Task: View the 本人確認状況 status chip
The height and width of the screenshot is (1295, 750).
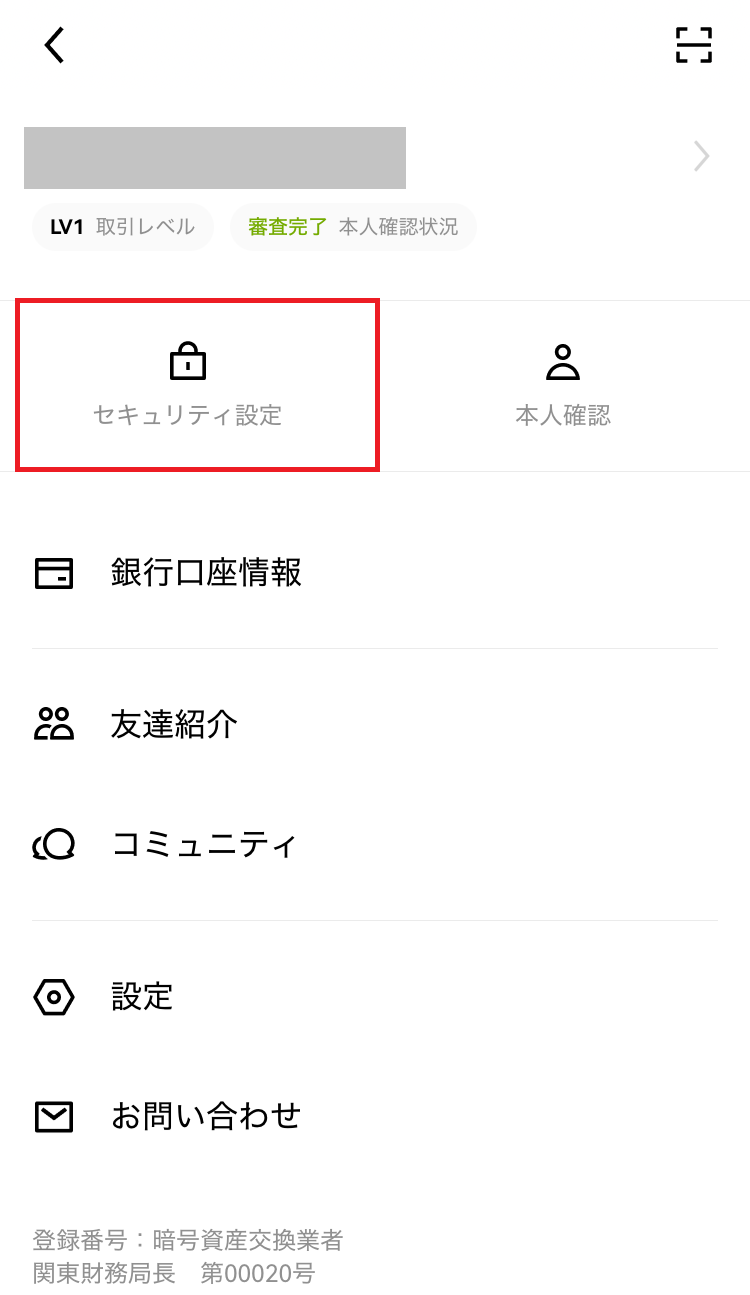Action: [353, 227]
